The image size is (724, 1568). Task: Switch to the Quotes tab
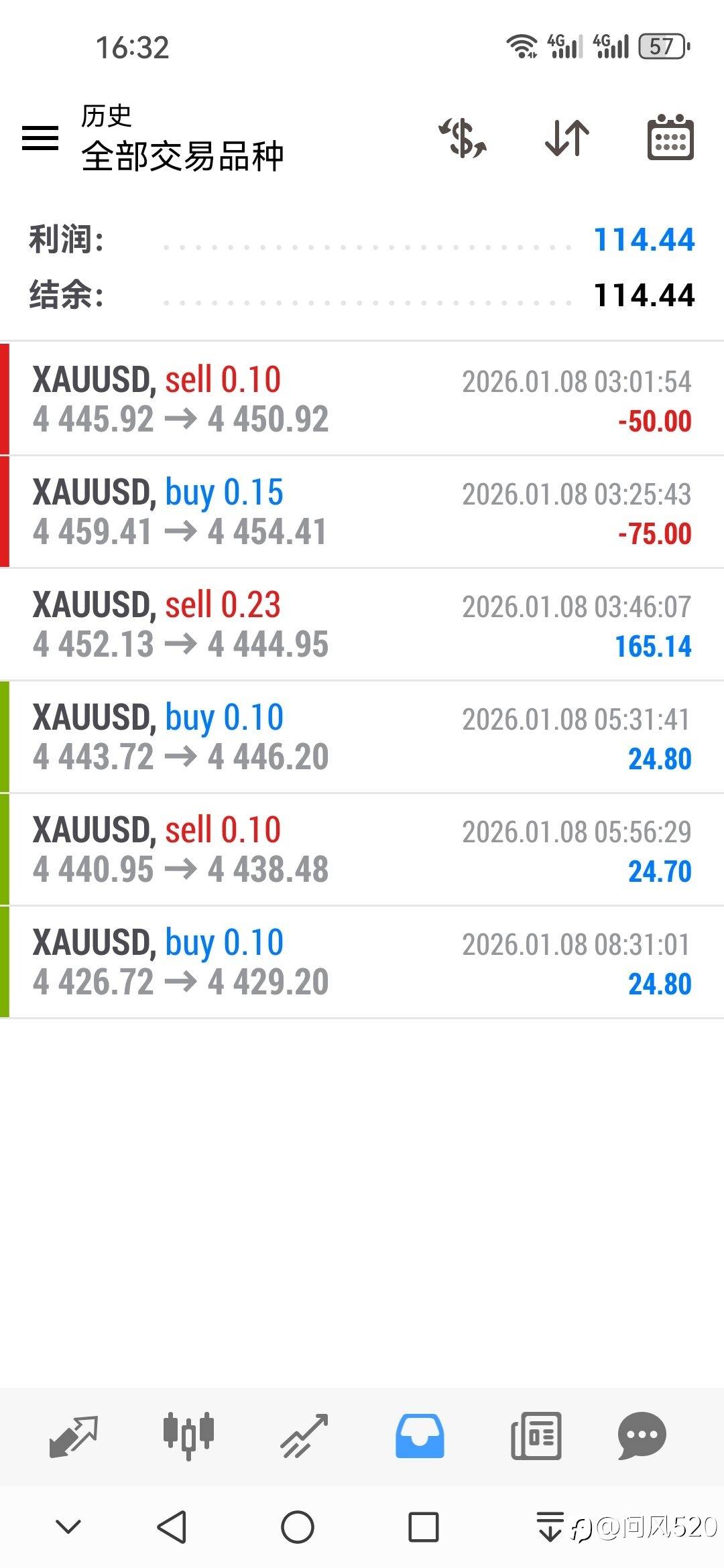74,1435
